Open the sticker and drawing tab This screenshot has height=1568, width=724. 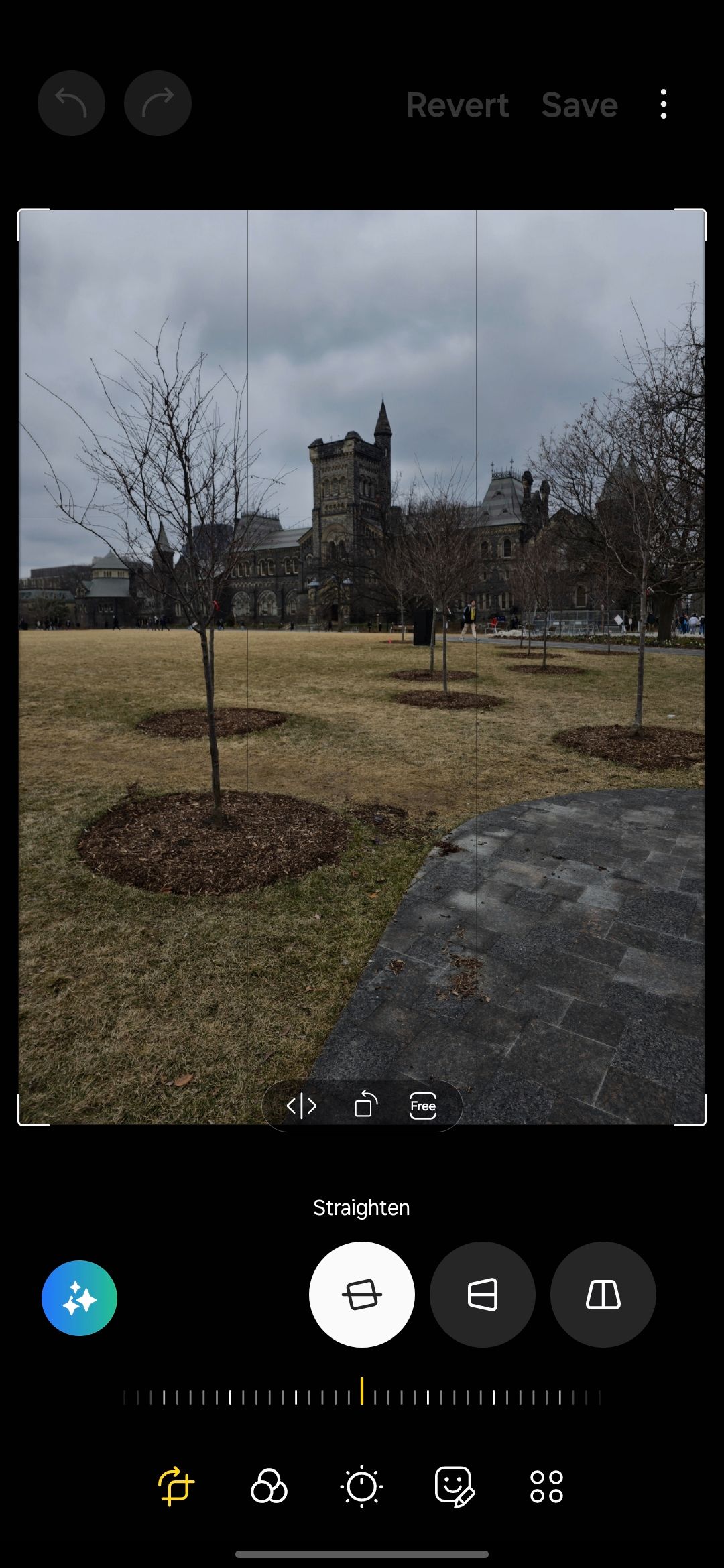pos(454,1486)
